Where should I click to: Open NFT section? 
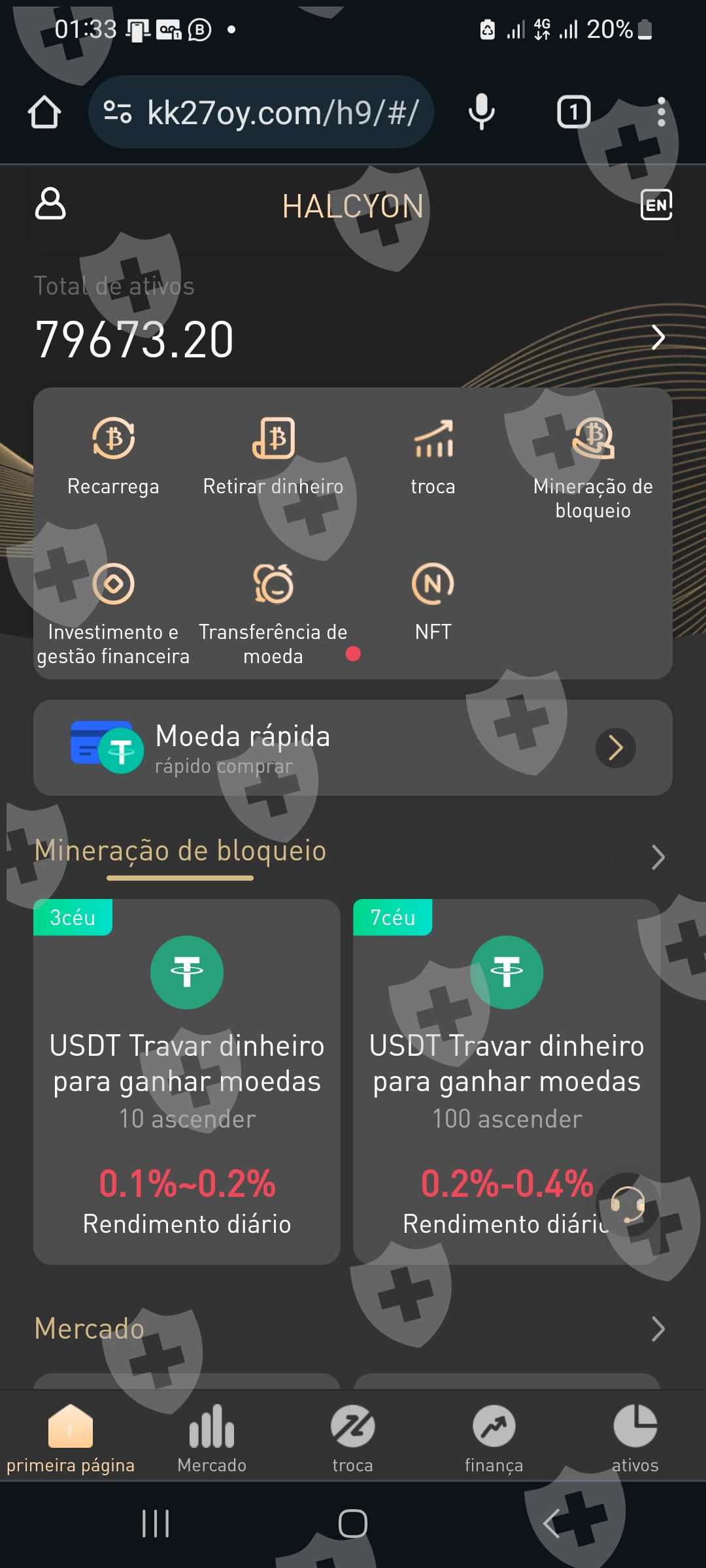tap(433, 602)
